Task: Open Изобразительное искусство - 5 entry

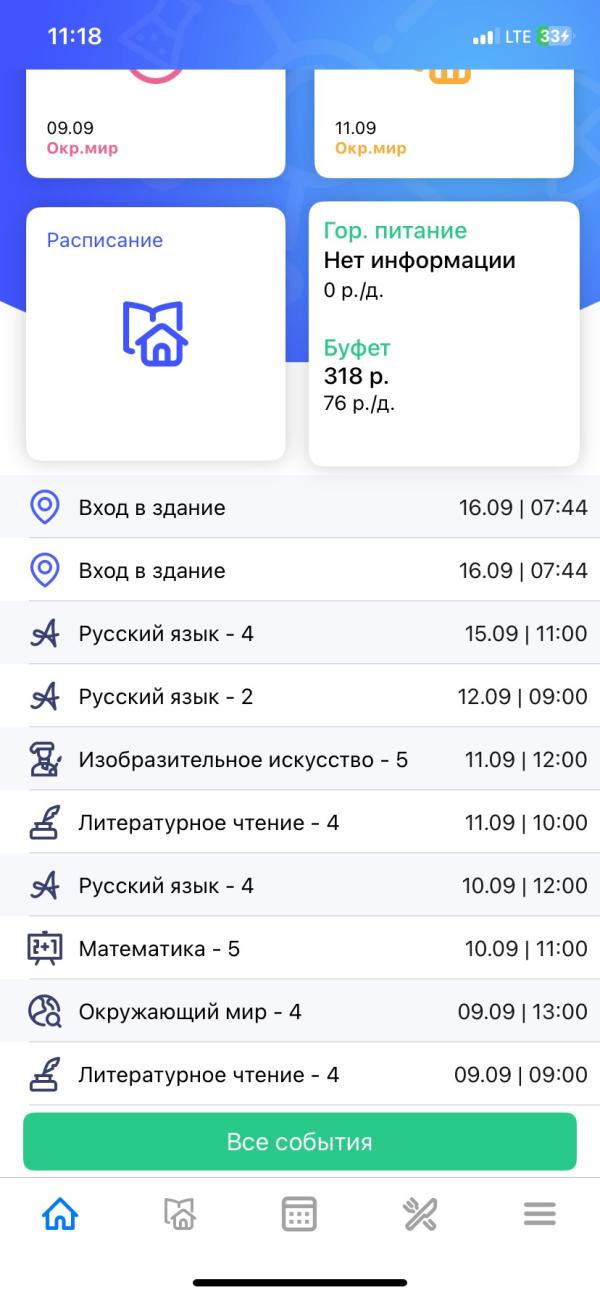Action: click(300, 759)
